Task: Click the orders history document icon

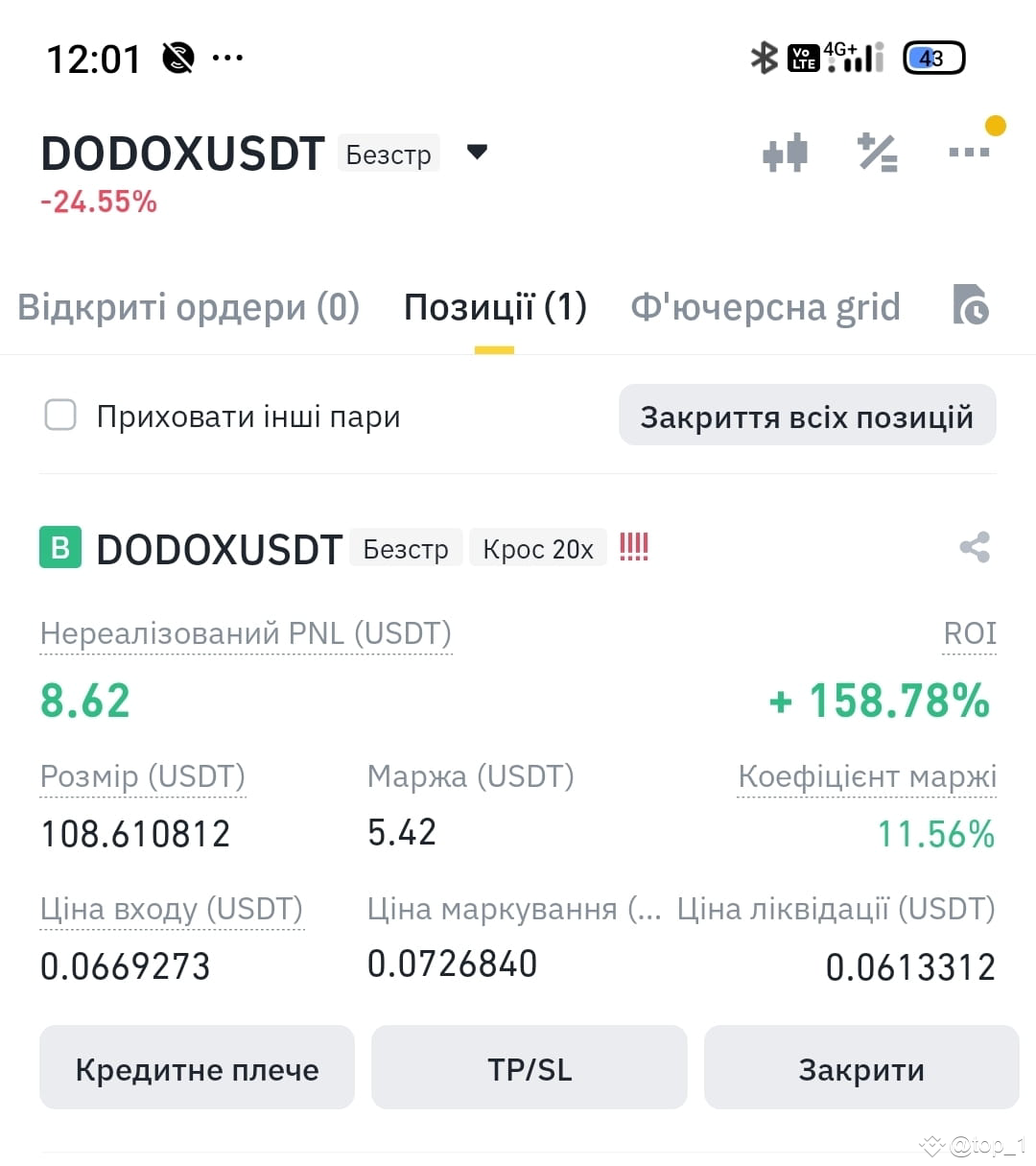Action: [x=972, y=306]
